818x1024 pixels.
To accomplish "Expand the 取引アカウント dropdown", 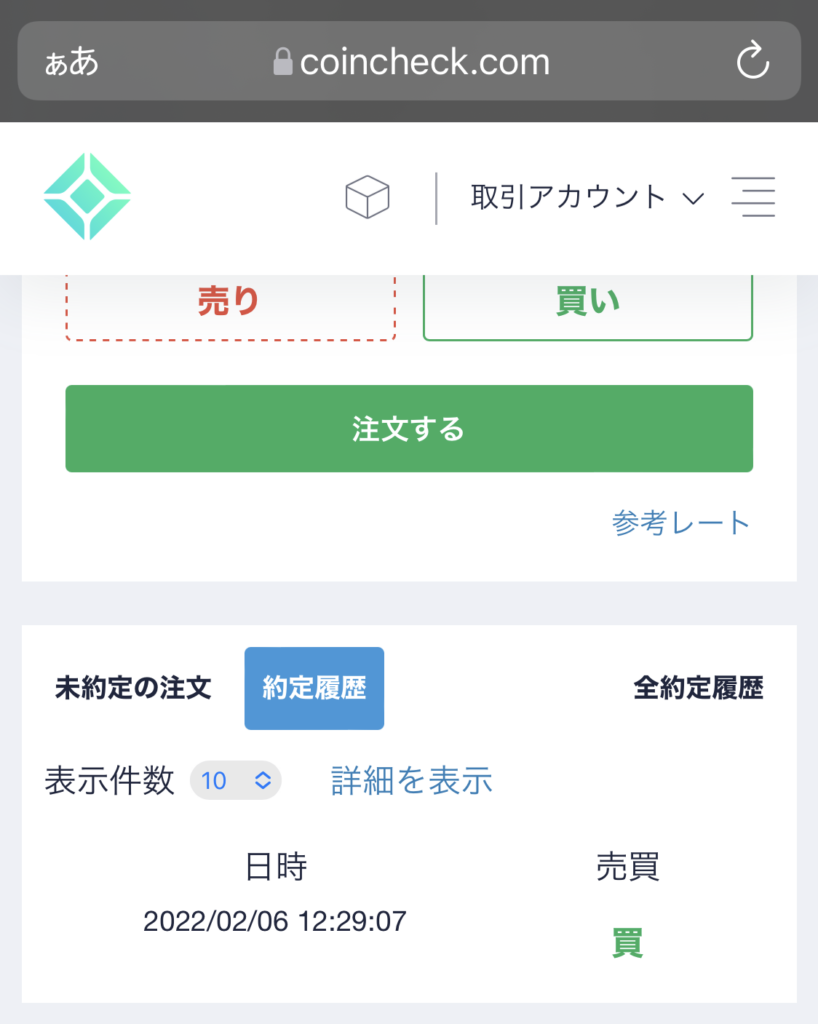I will (587, 197).
